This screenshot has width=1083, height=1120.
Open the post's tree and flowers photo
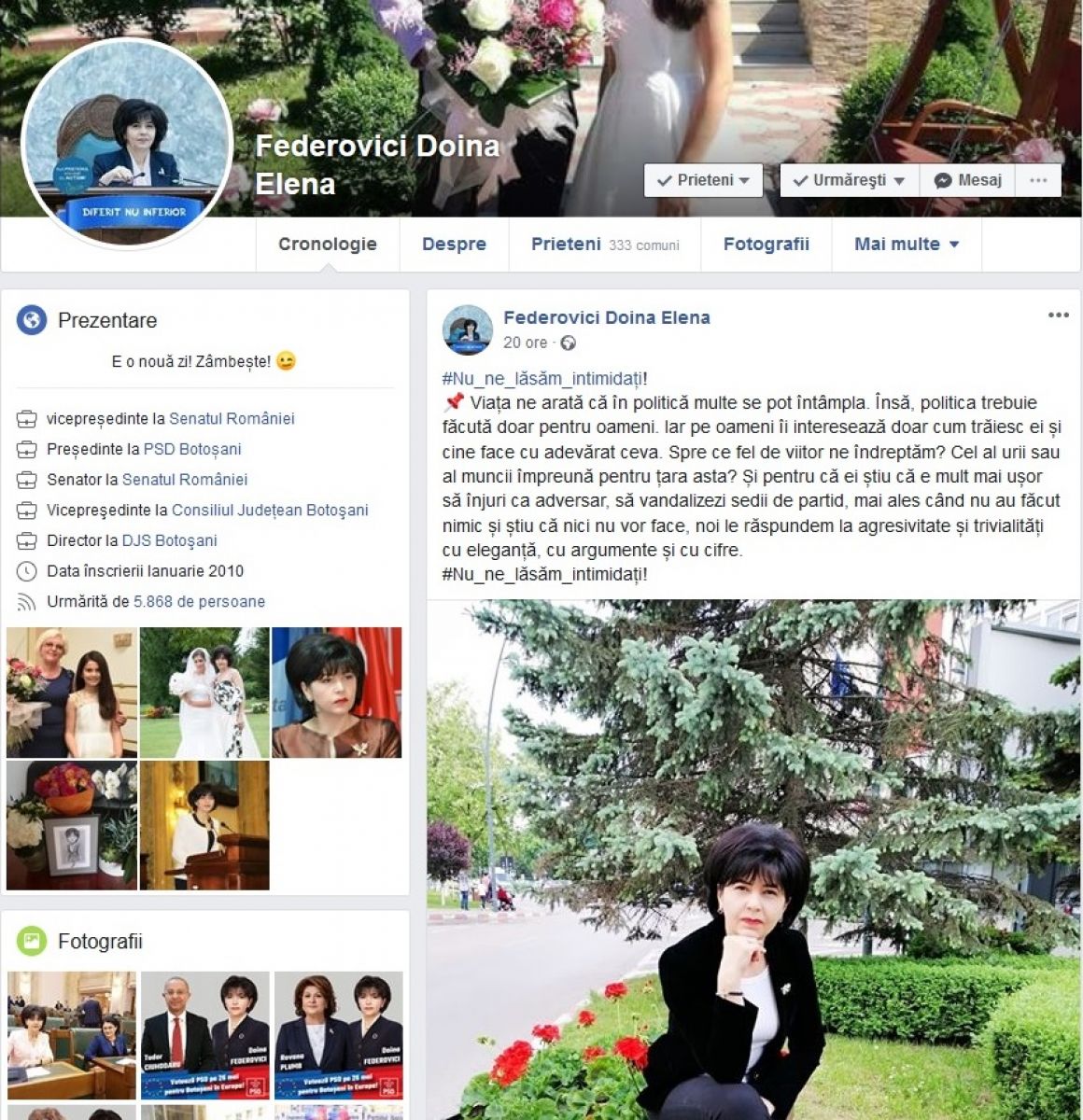752,859
